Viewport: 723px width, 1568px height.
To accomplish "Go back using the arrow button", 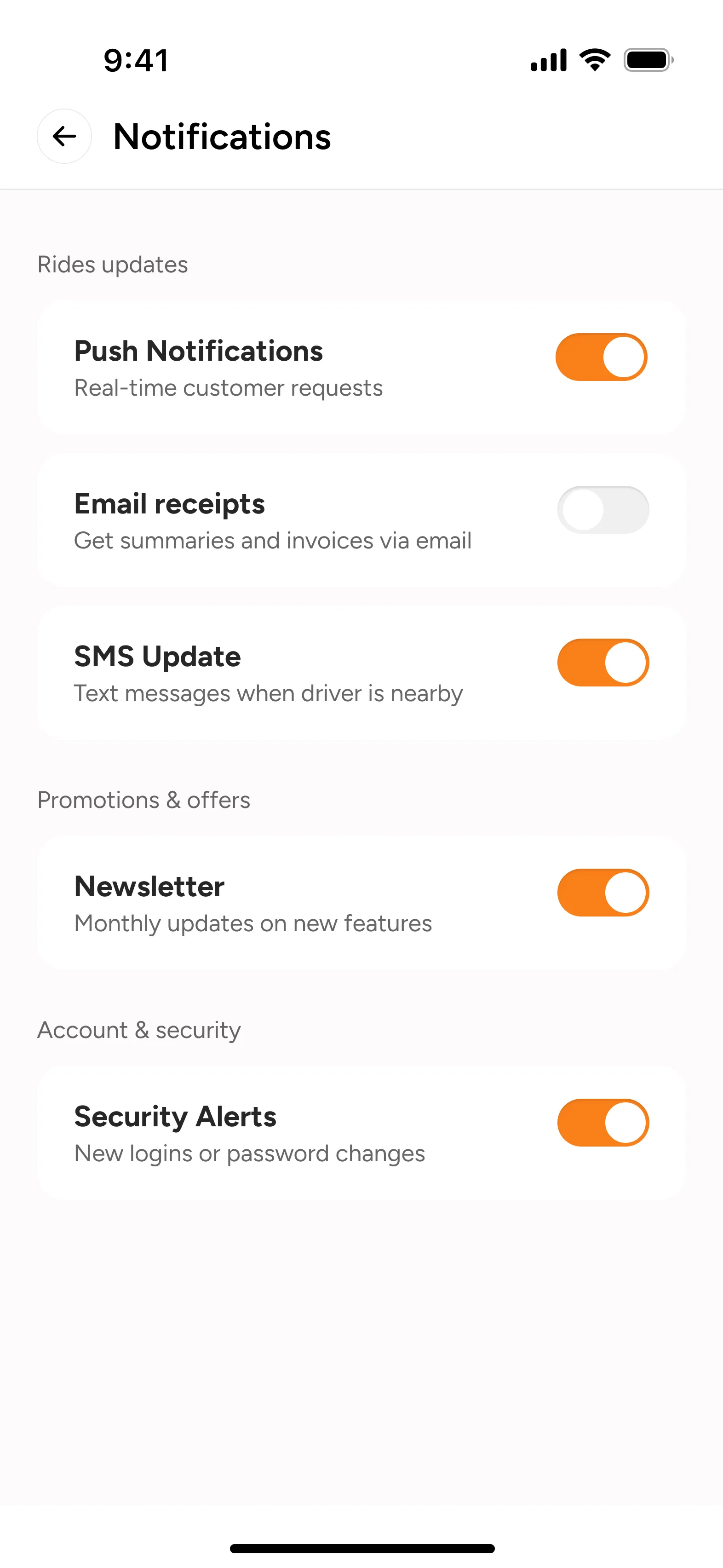I will [64, 136].
